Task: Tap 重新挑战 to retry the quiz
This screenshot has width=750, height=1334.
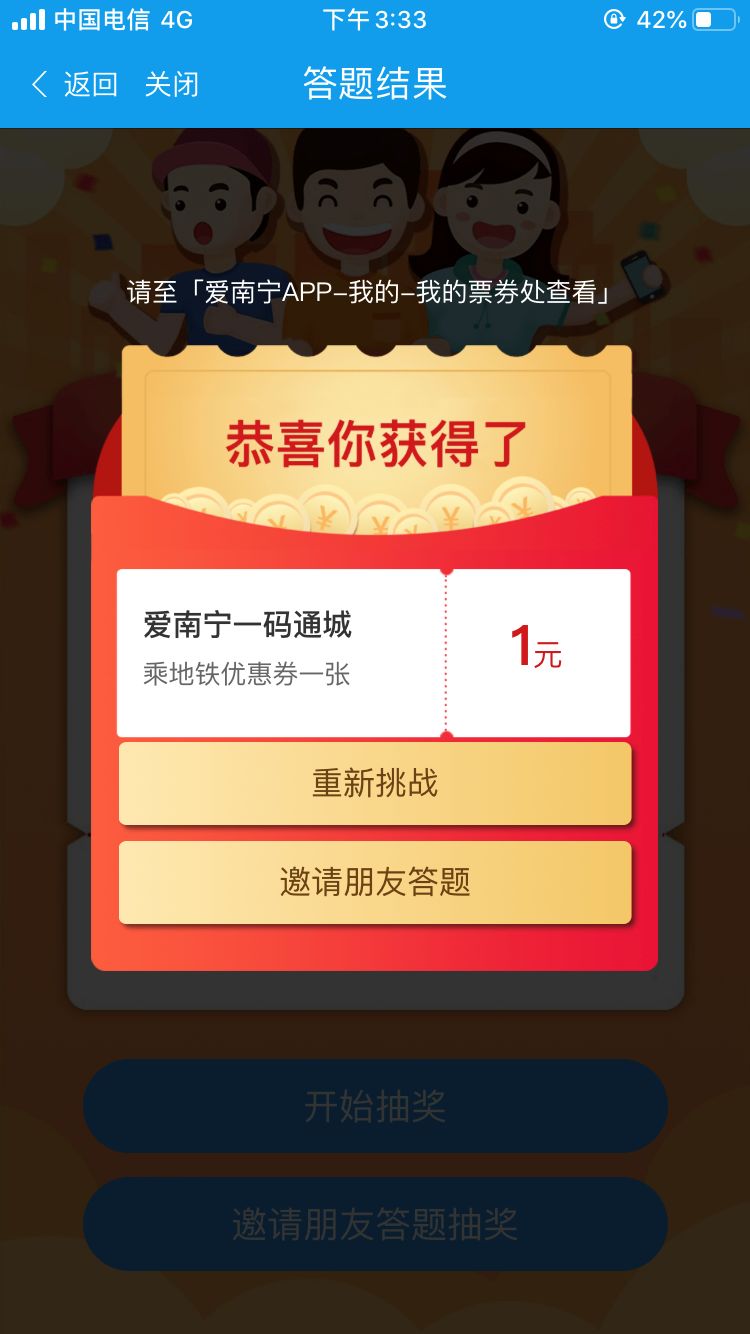Action: click(375, 783)
